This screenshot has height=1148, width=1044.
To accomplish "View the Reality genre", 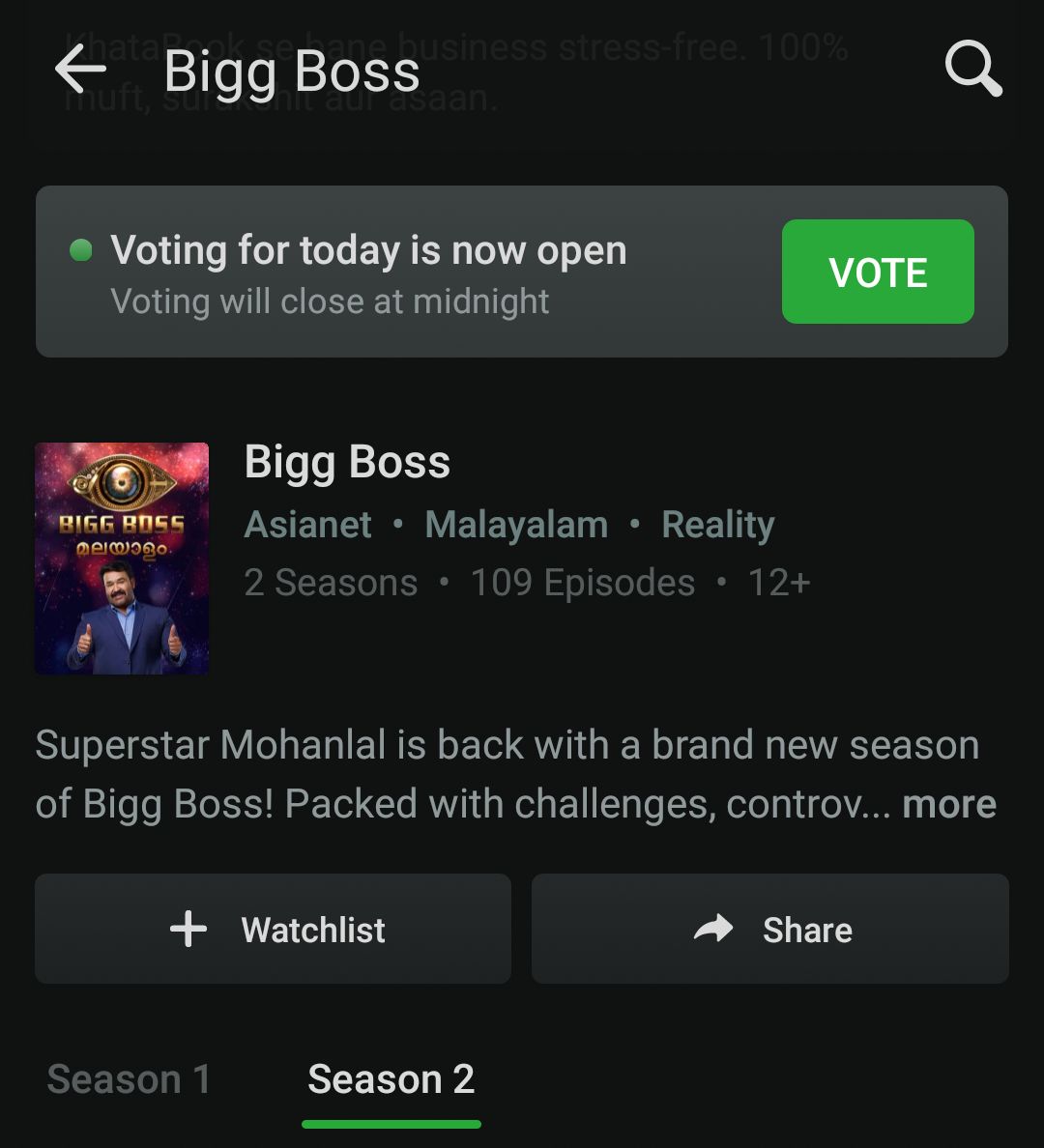I will coord(717,525).
